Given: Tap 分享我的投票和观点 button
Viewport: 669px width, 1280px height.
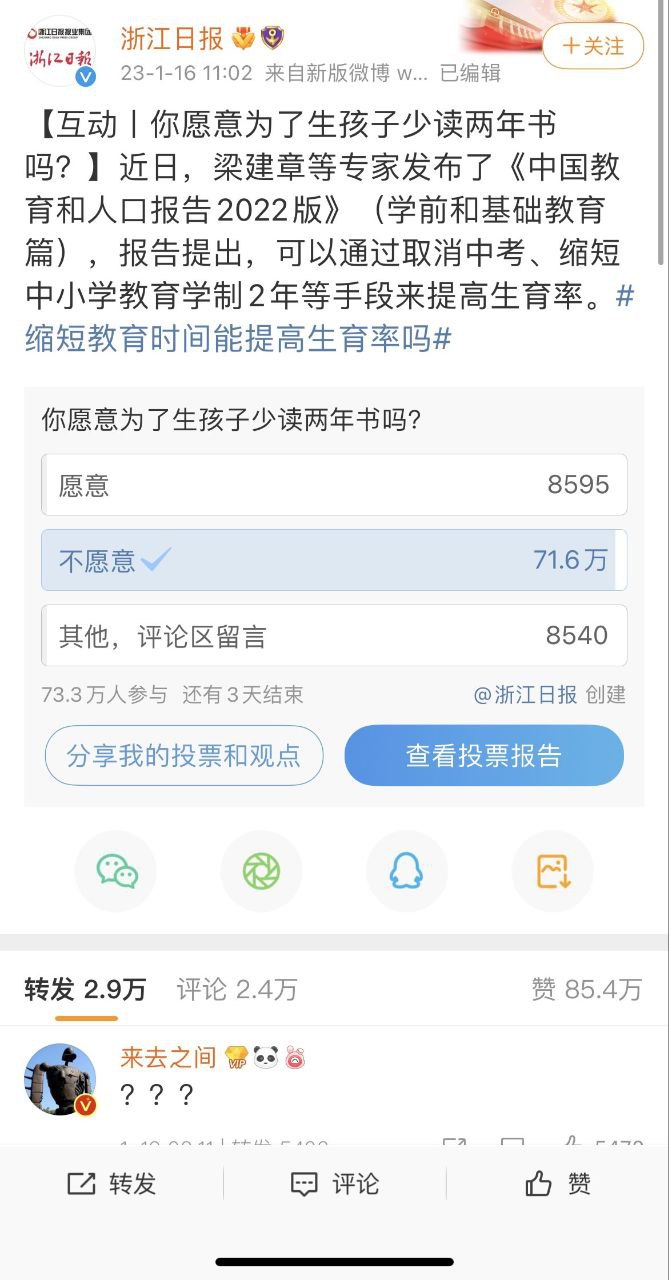Looking at the screenshot, I should pos(184,755).
